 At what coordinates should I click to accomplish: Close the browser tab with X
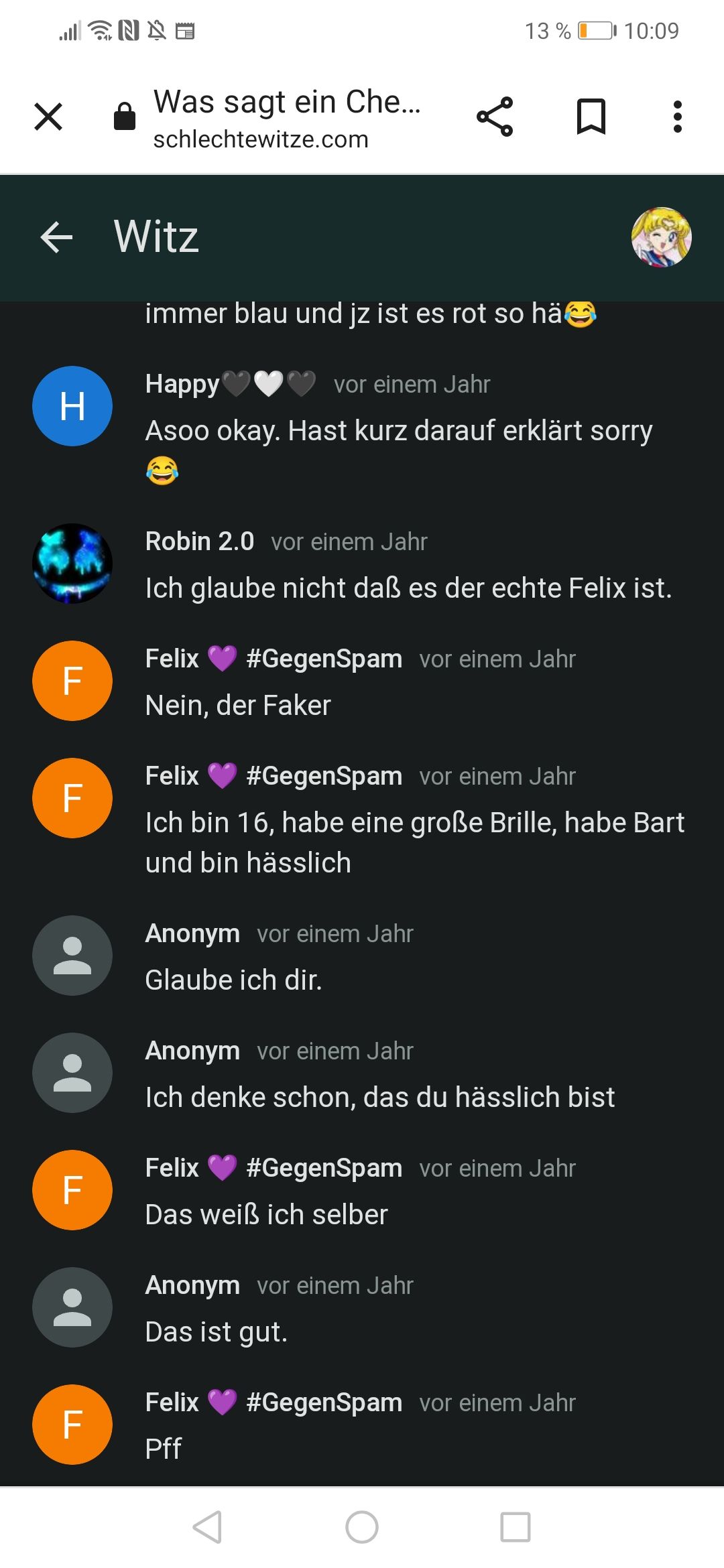tap(48, 117)
